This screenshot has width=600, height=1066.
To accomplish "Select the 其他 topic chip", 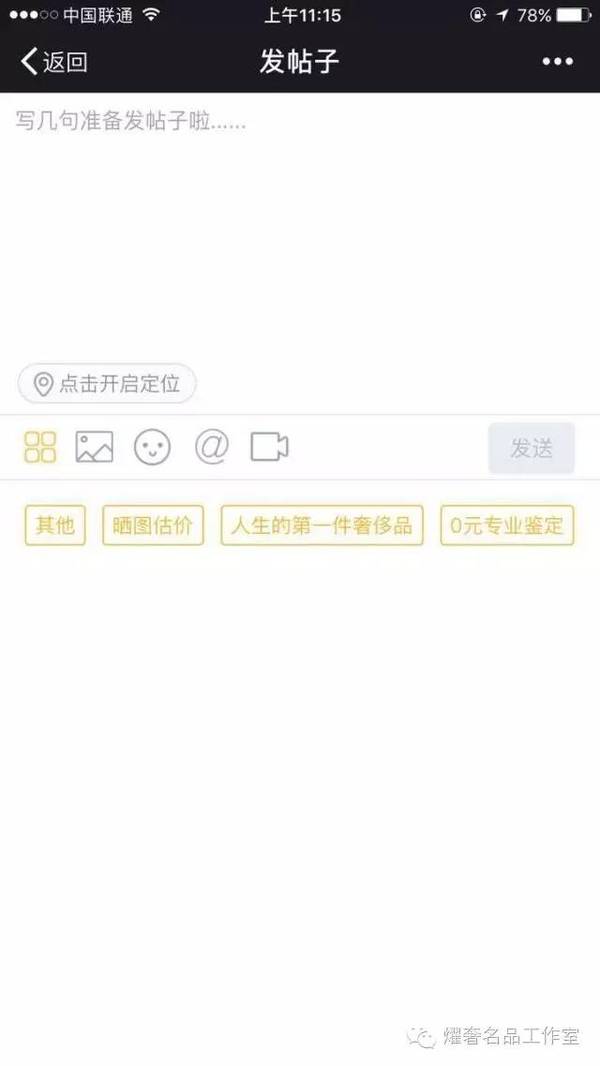I will pos(55,525).
